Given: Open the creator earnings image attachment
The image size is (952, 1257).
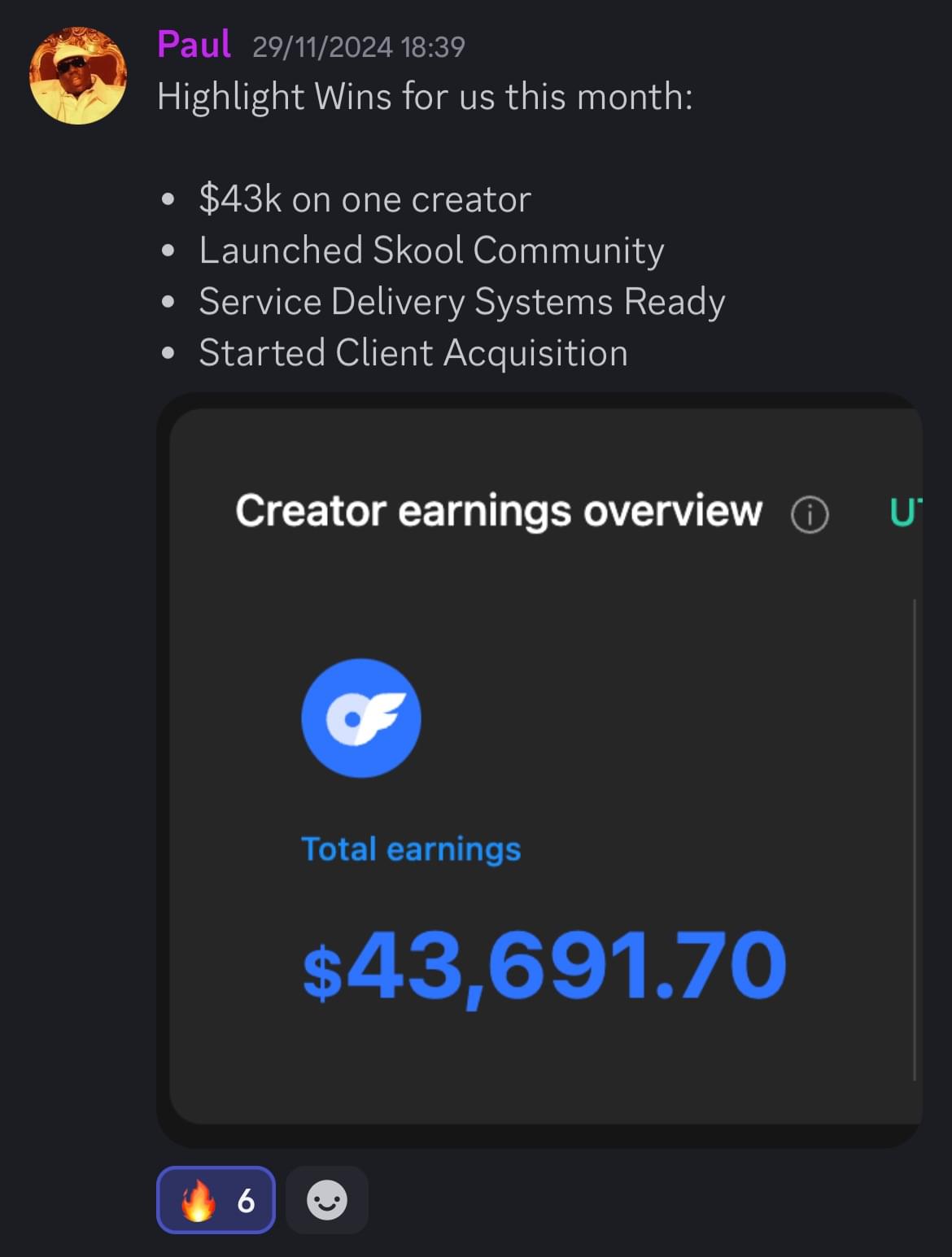Looking at the screenshot, I should click(539, 769).
